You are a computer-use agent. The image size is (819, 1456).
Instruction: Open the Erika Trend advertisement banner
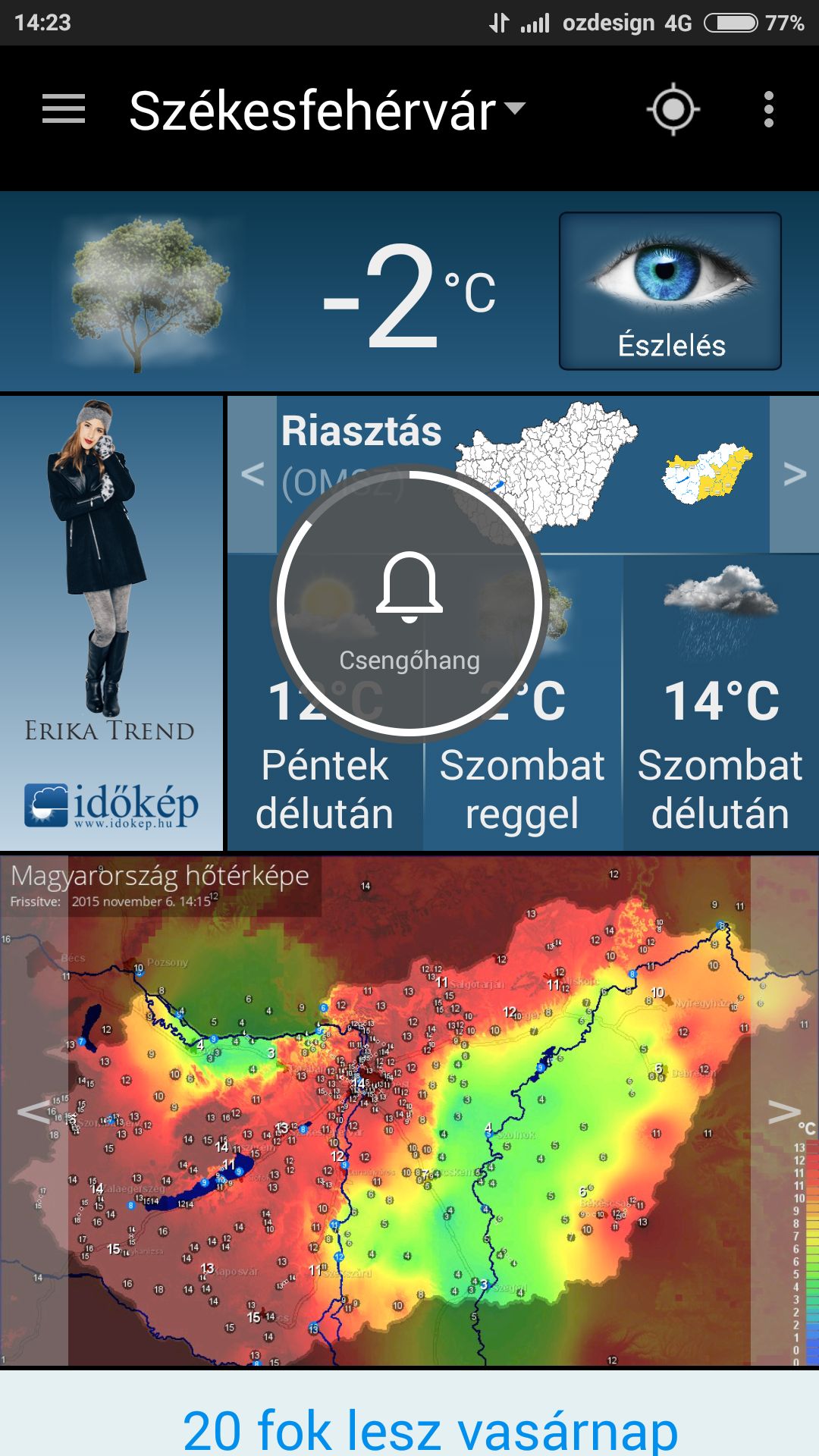coord(111,623)
